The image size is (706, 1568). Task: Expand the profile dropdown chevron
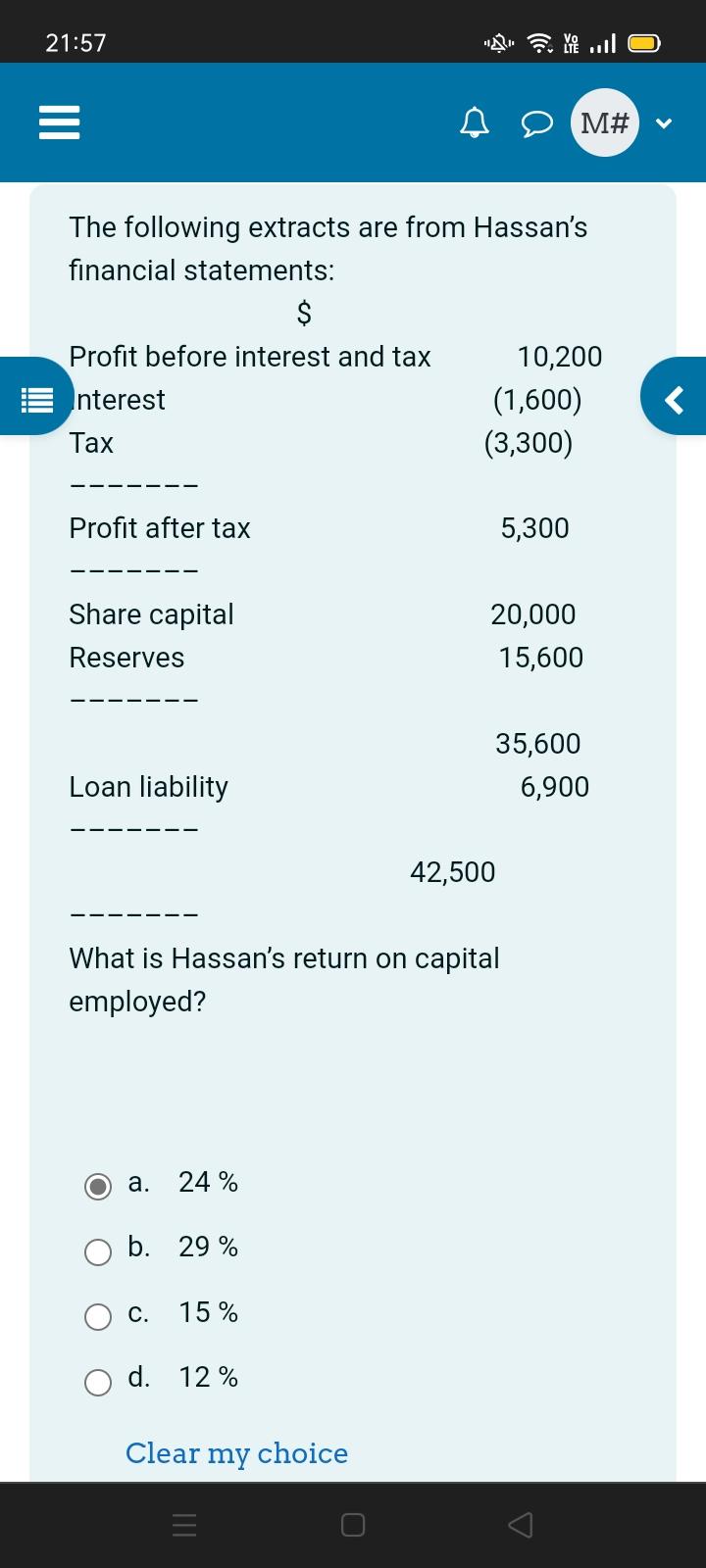click(663, 123)
